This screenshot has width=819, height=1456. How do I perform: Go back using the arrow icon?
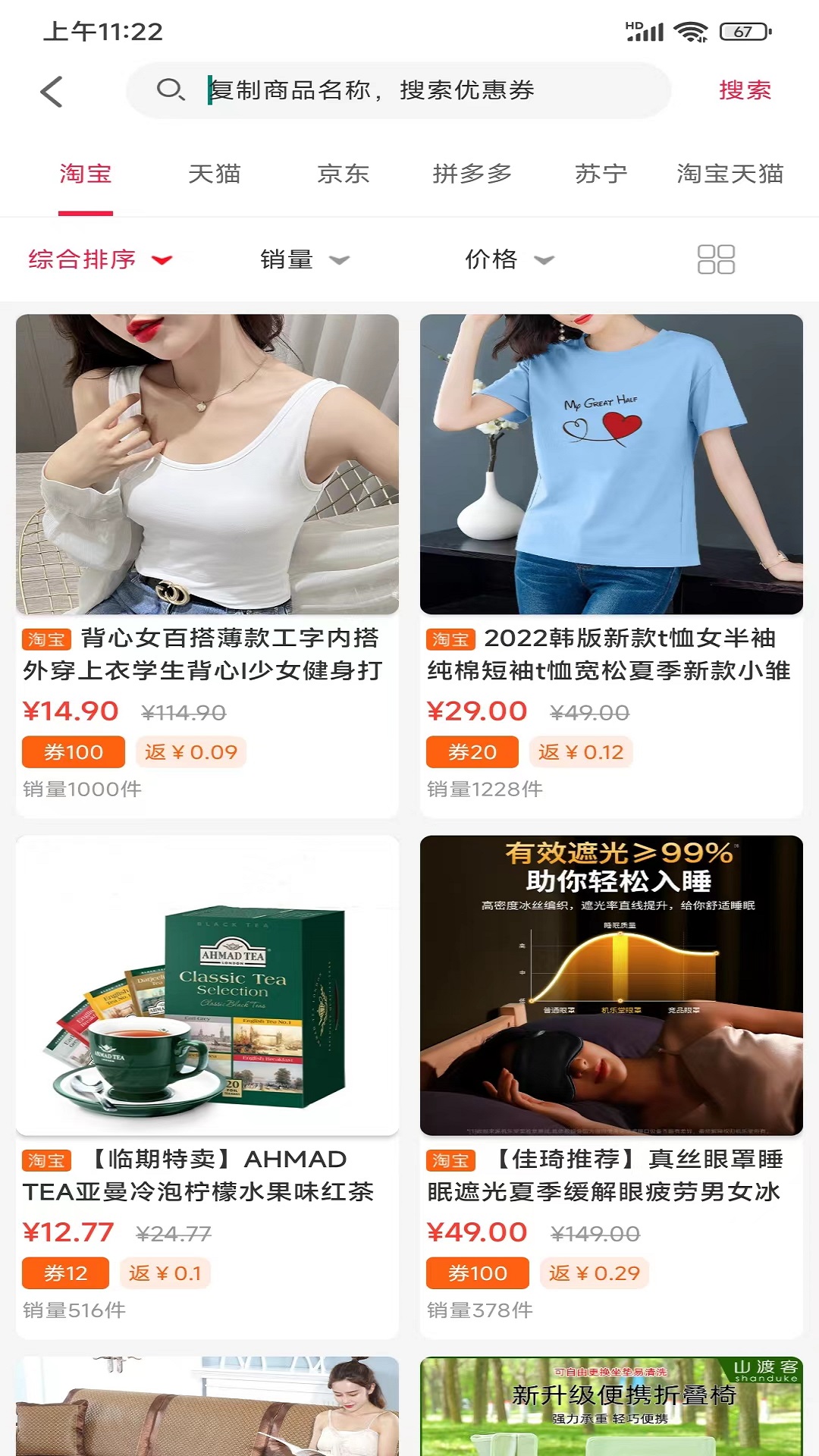[52, 92]
